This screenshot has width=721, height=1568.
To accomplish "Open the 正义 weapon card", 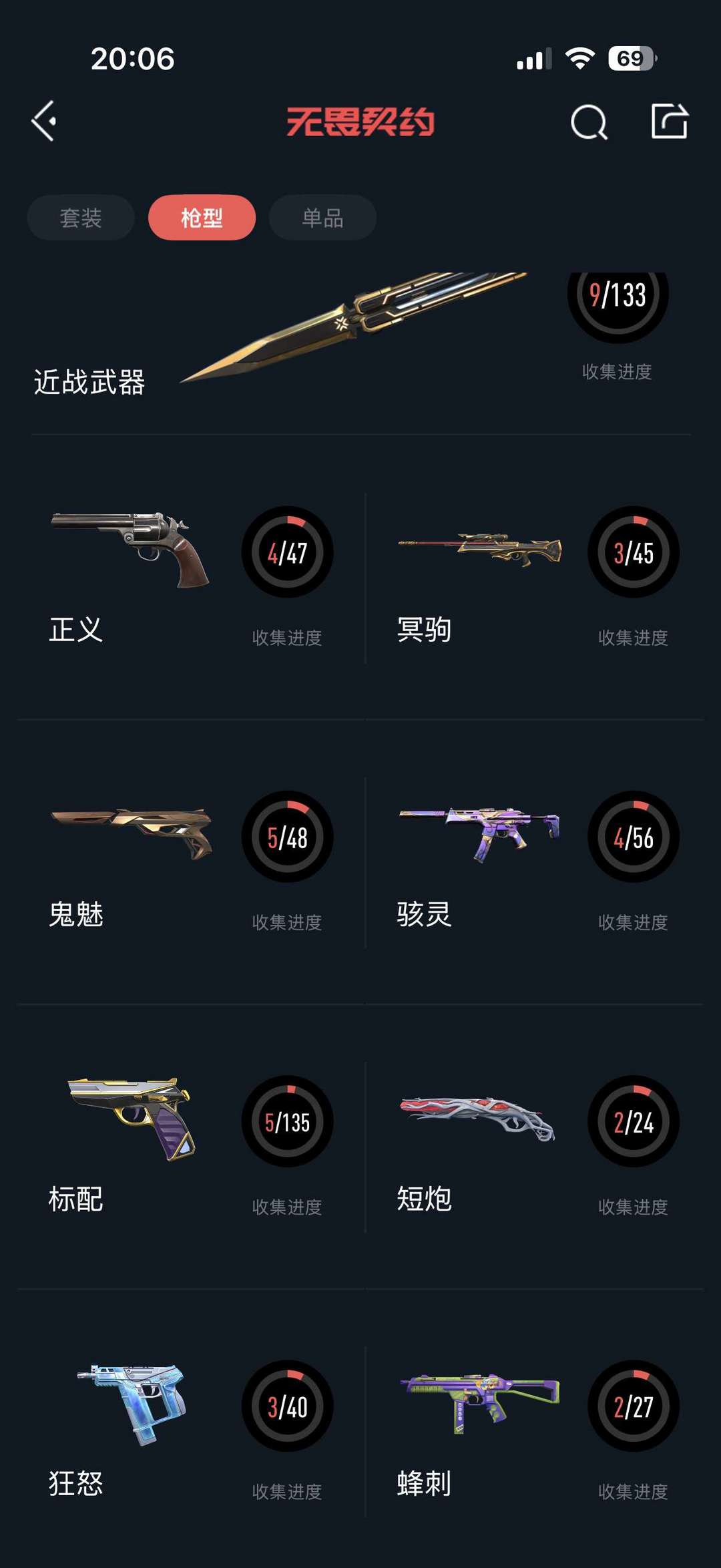I will (x=190, y=578).
